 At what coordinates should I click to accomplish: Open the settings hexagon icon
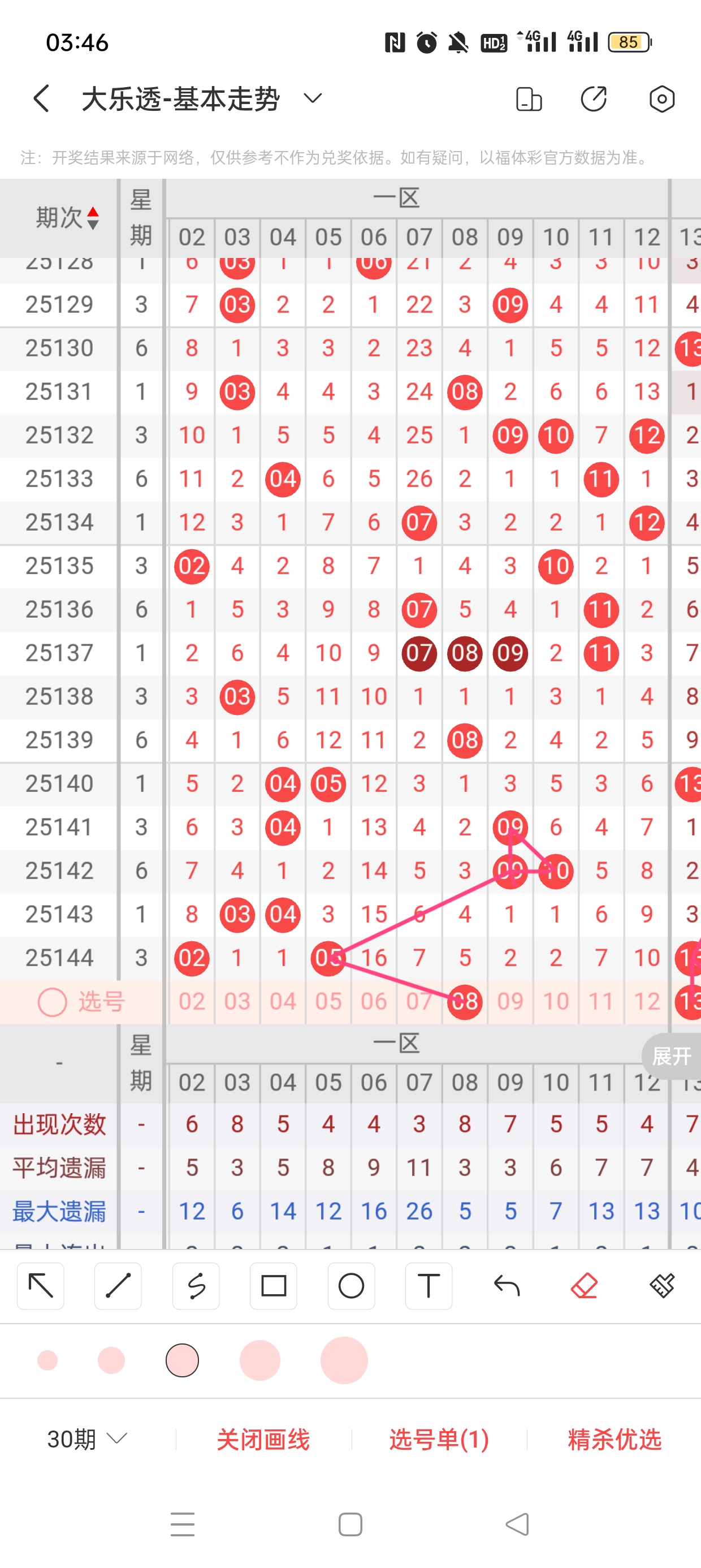point(661,98)
